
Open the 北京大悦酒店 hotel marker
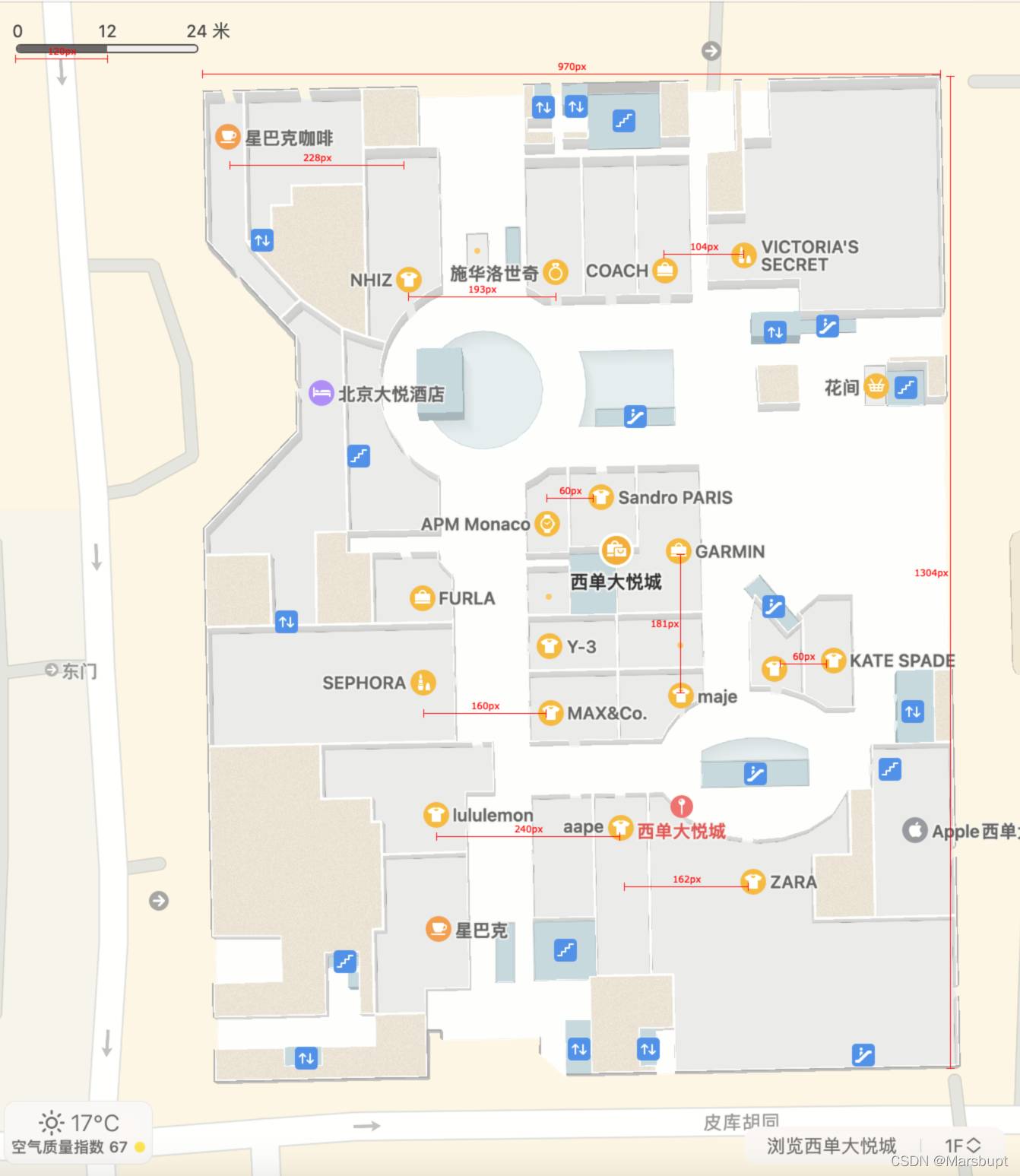tap(322, 393)
